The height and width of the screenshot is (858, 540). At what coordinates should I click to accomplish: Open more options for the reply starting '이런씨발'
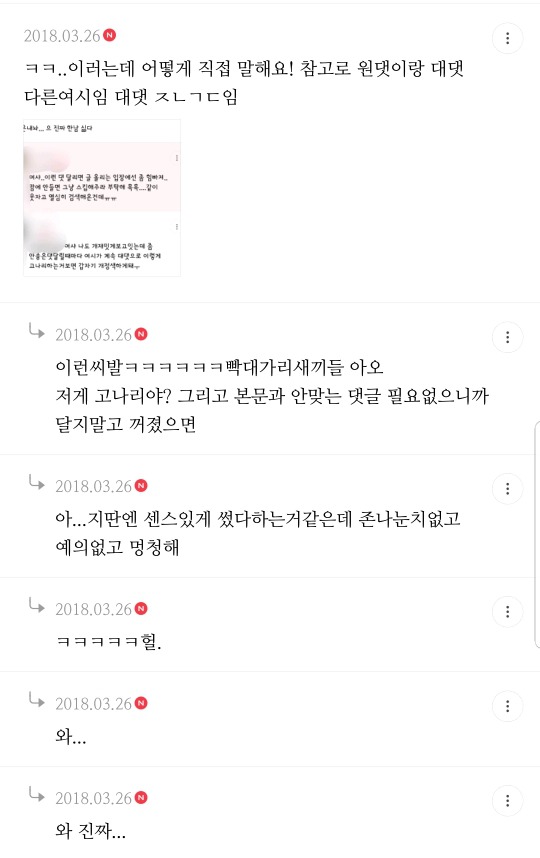point(508,337)
